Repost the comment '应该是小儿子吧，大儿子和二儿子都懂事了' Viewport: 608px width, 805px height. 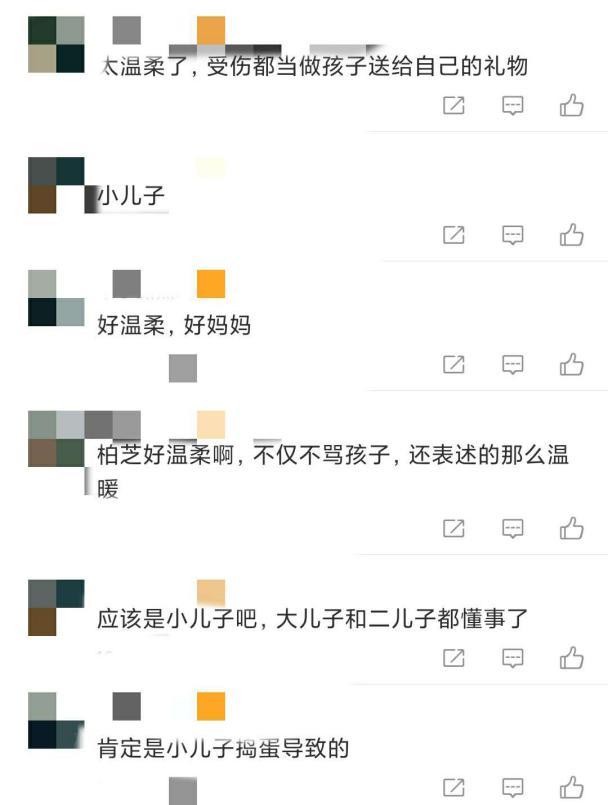454,657
